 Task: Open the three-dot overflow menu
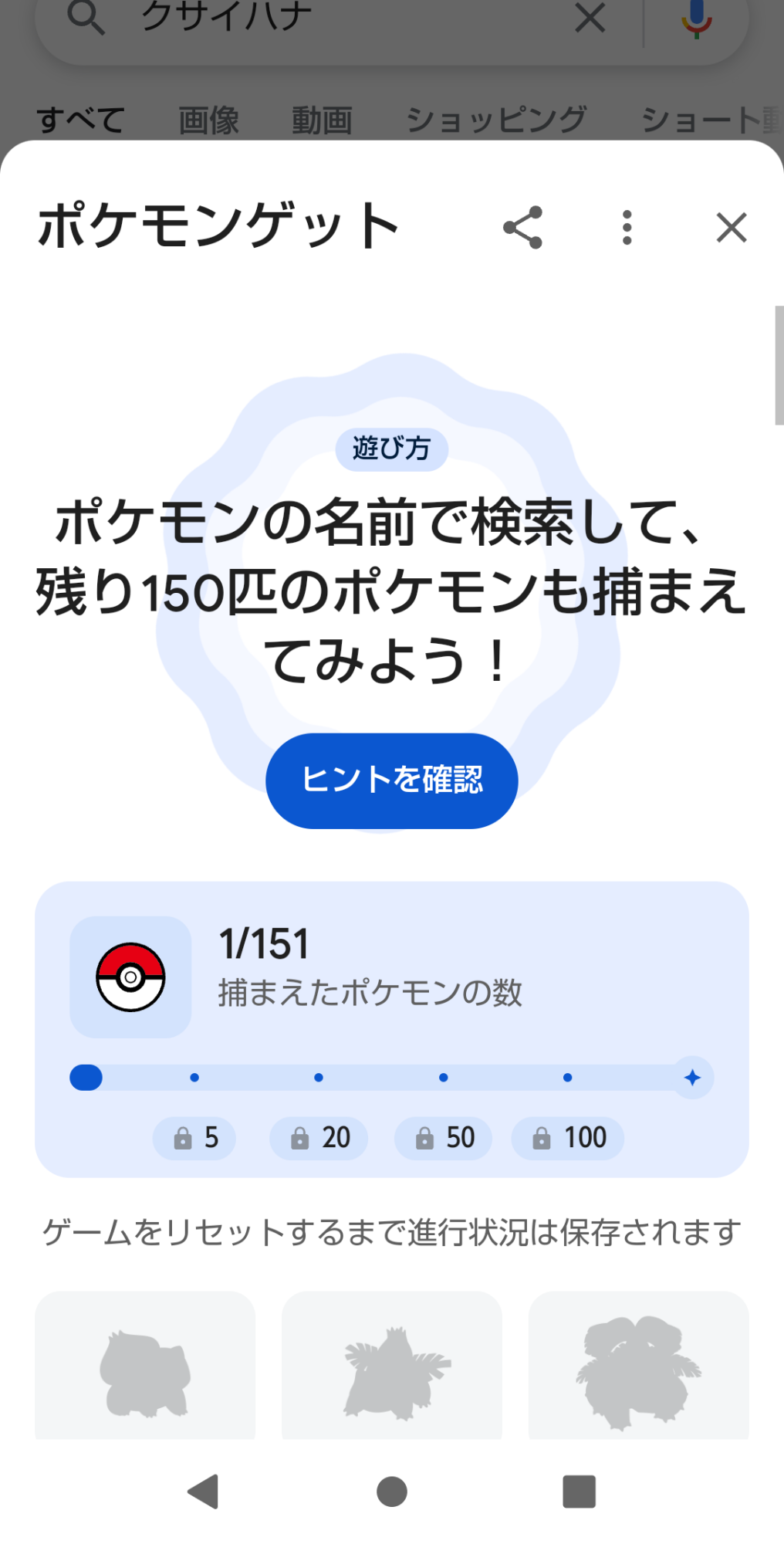pyautogui.click(x=627, y=228)
